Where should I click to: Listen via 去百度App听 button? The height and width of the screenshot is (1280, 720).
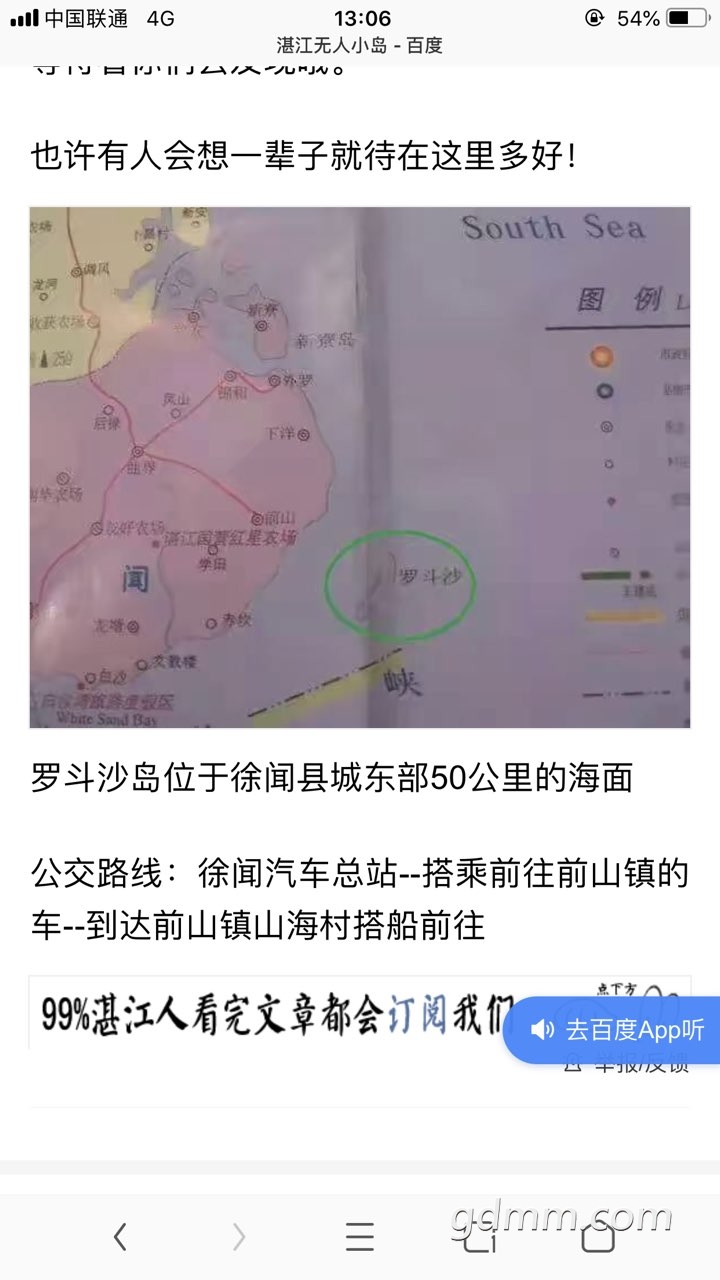pyautogui.click(x=620, y=1030)
